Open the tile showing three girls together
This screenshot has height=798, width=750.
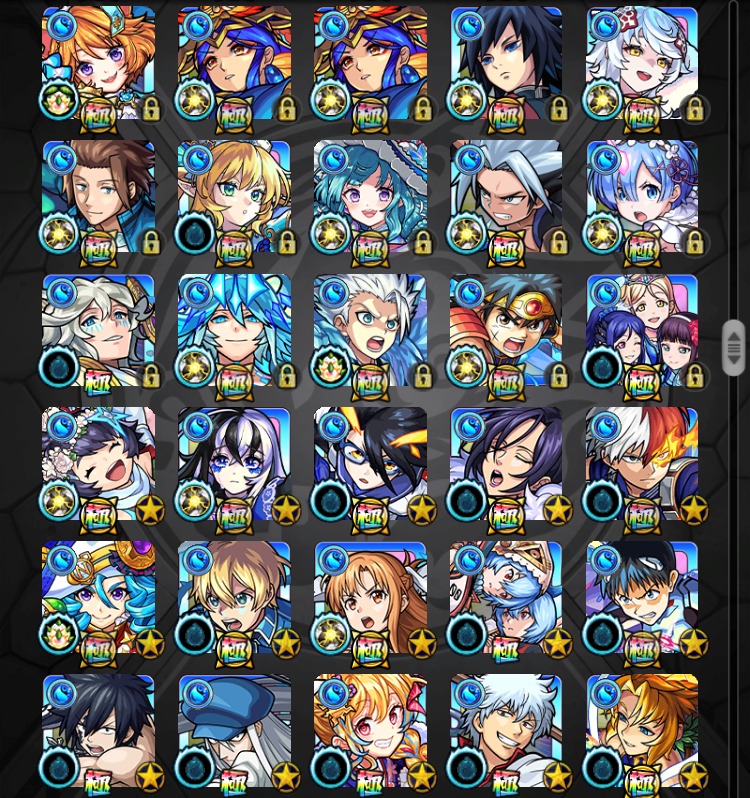pyautogui.click(x=642, y=330)
